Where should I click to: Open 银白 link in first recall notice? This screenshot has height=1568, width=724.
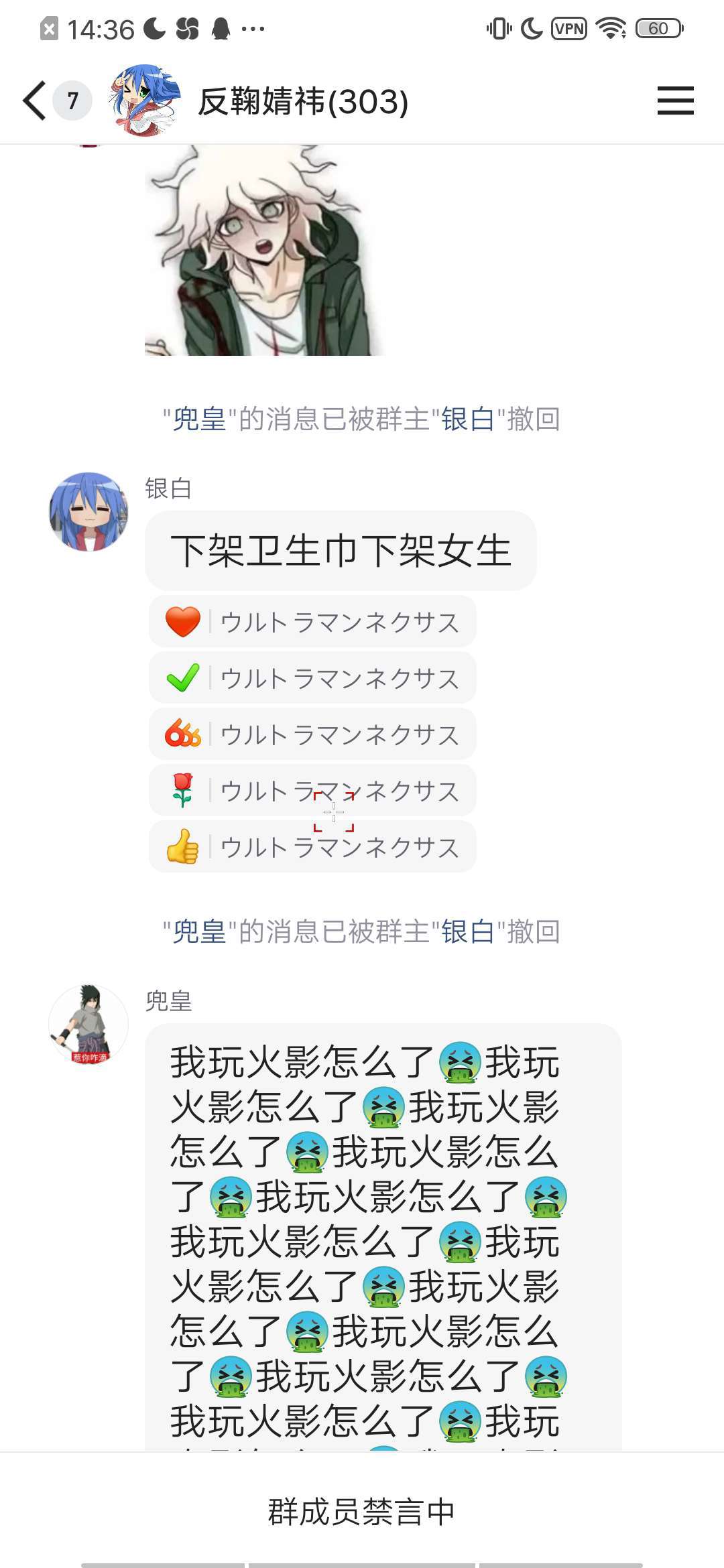point(468,419)
